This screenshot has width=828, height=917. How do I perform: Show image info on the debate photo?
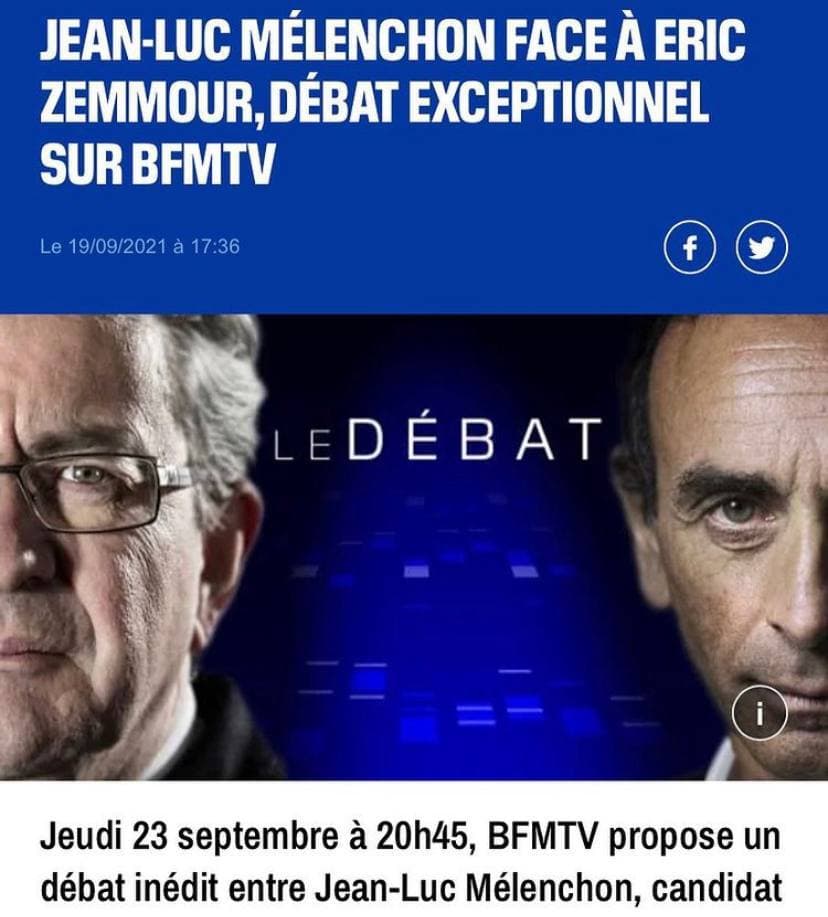tap(759, 713)
